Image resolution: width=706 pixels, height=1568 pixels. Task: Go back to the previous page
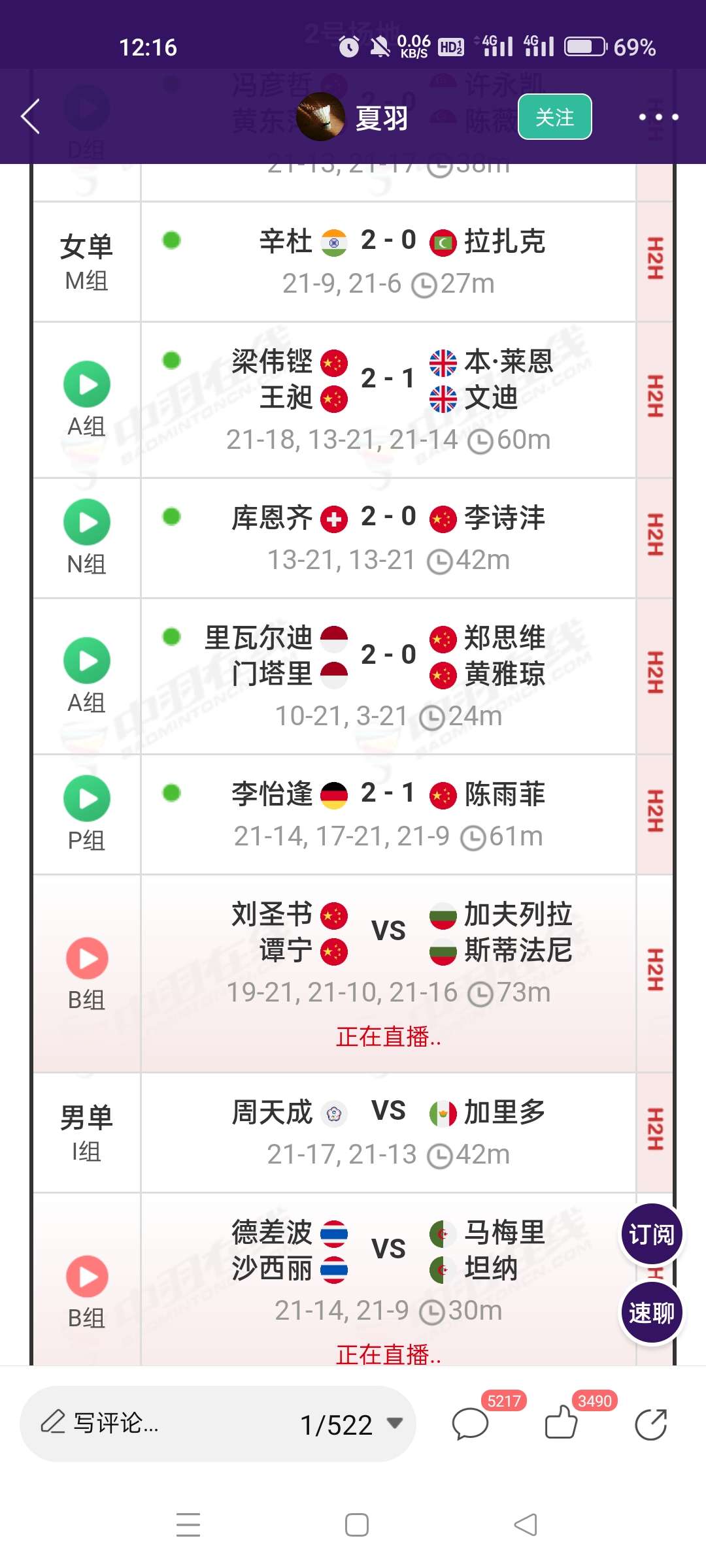click(x=31, y=117)
